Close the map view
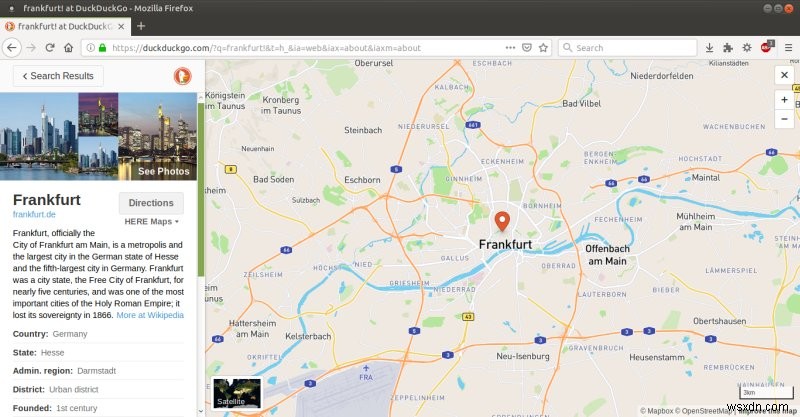Viewport: 800px width, 417px height. pyautogui.click(x=784, y=76)
